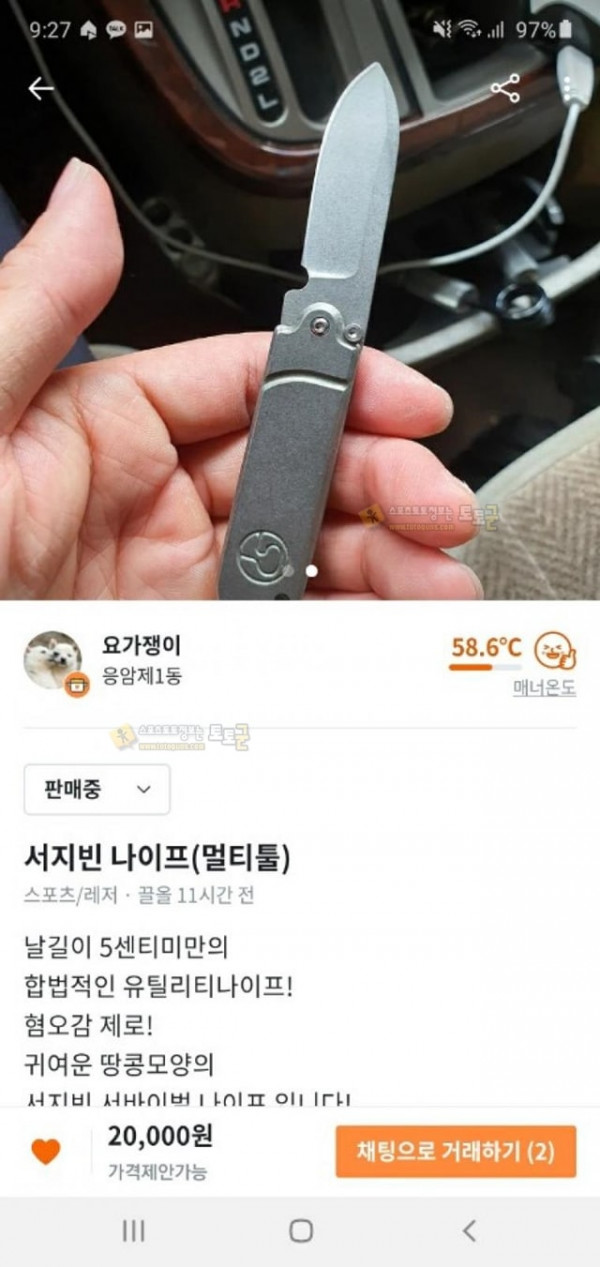600x1267 pixels.
Task: Open the 매너온도 info link
Action: pyautogui.click(x=544, y=688)
